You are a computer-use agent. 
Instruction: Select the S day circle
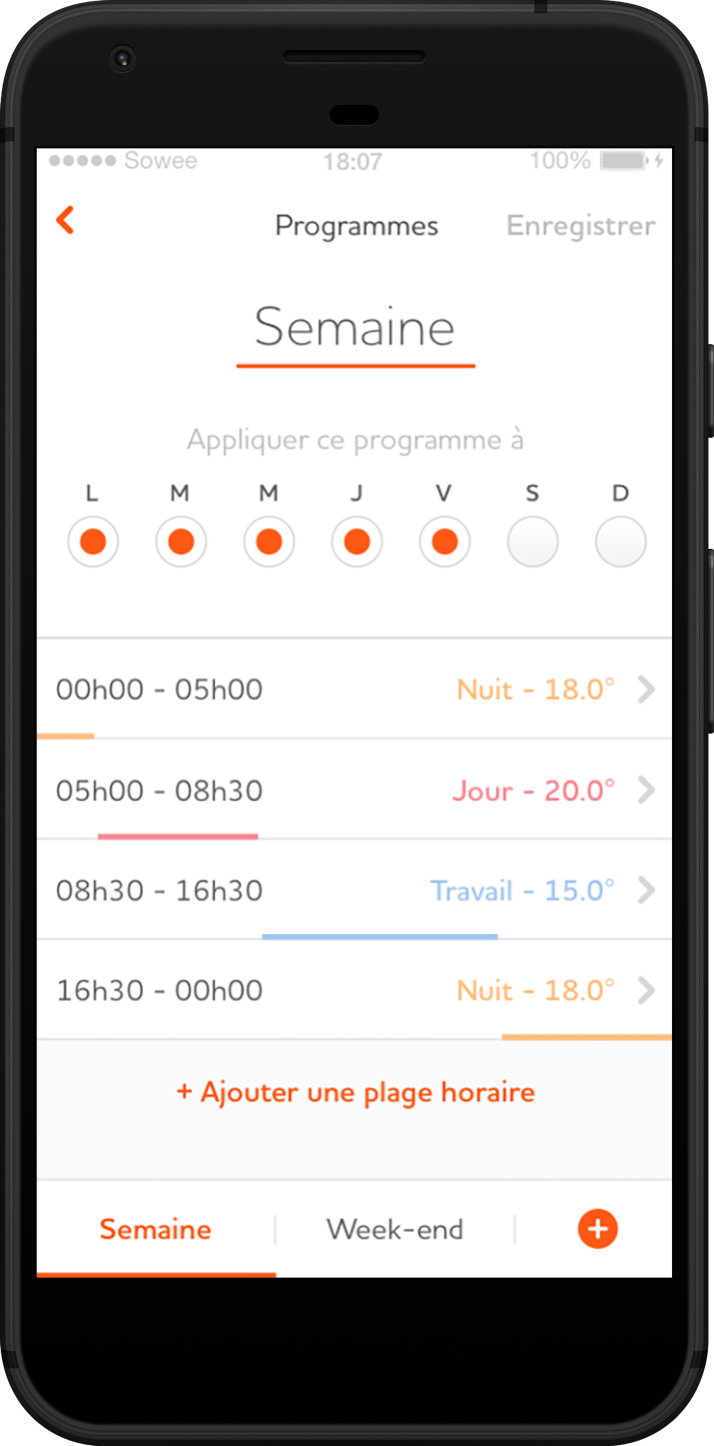(533, 542)
